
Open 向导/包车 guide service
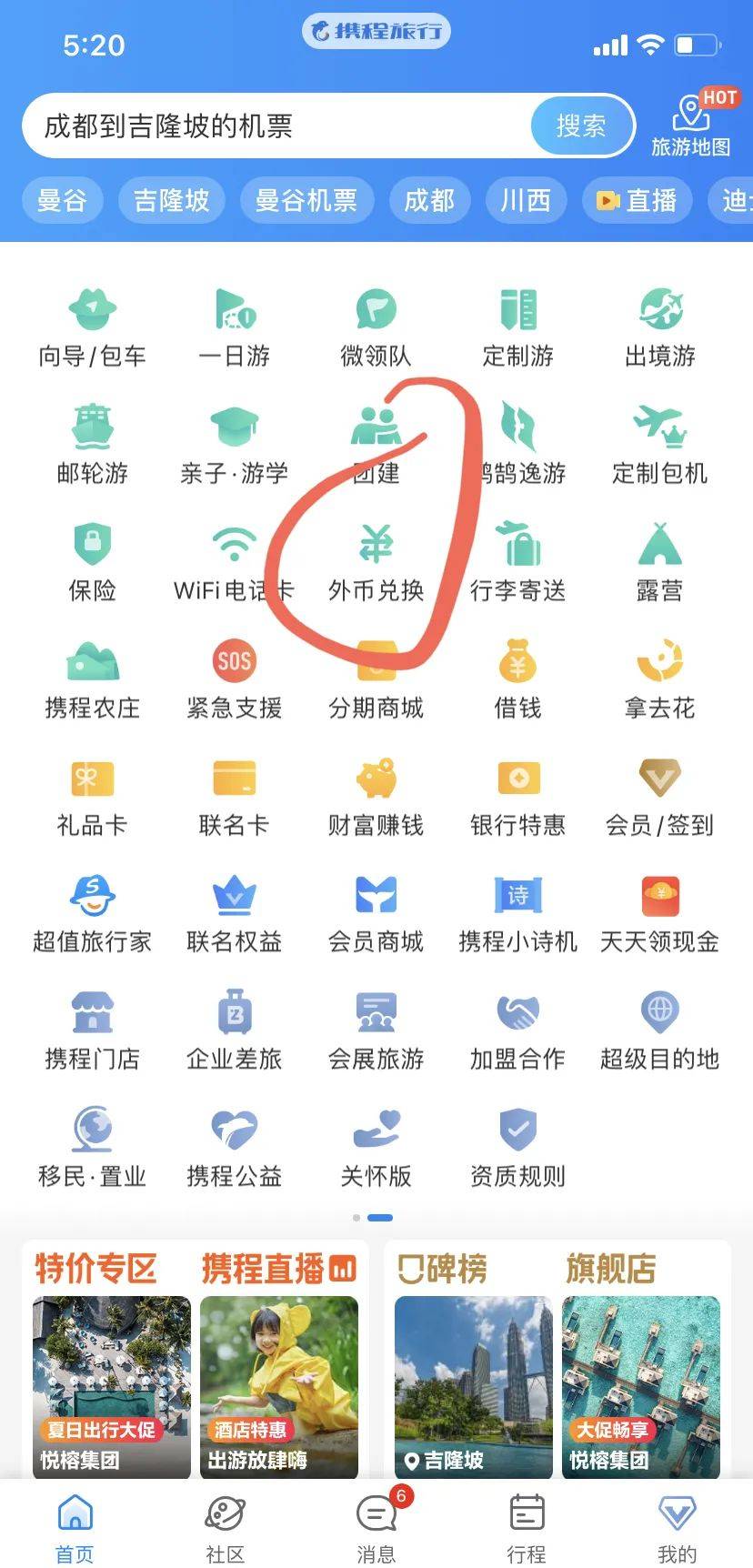[92, 329]
